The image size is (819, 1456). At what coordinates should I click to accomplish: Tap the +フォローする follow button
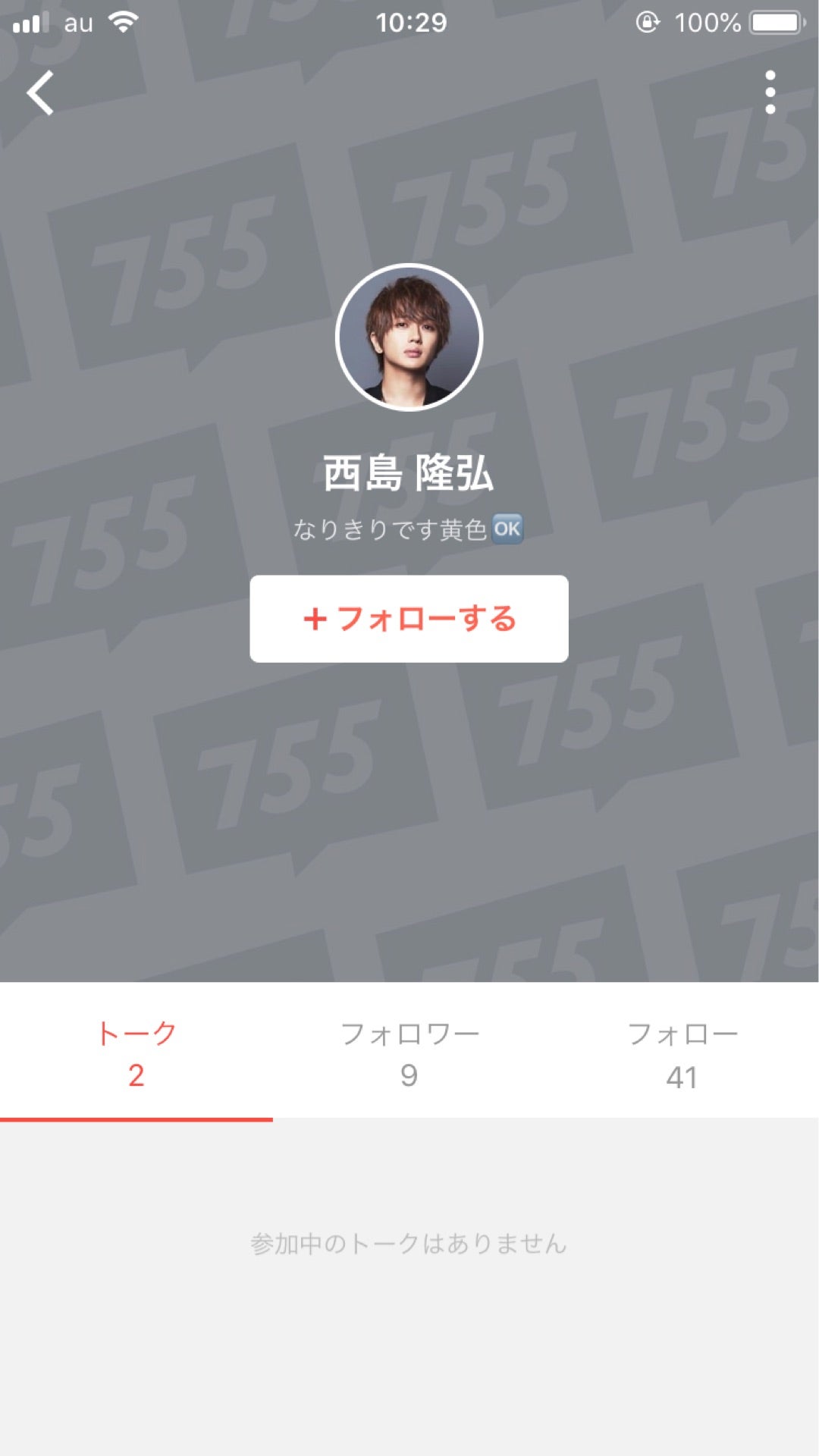tap(409, 619)
